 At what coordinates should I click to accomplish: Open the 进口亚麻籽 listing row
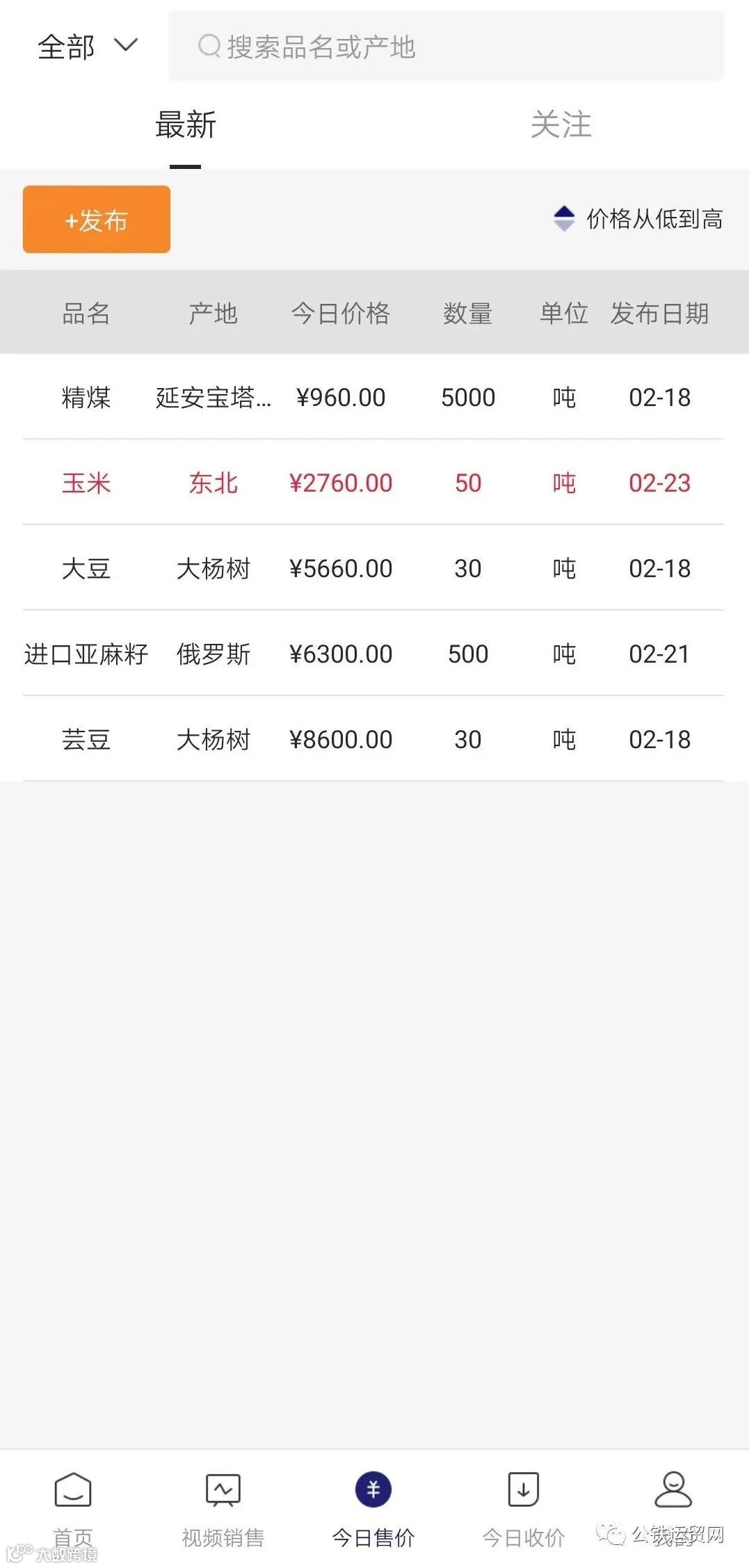click(374, 654)
